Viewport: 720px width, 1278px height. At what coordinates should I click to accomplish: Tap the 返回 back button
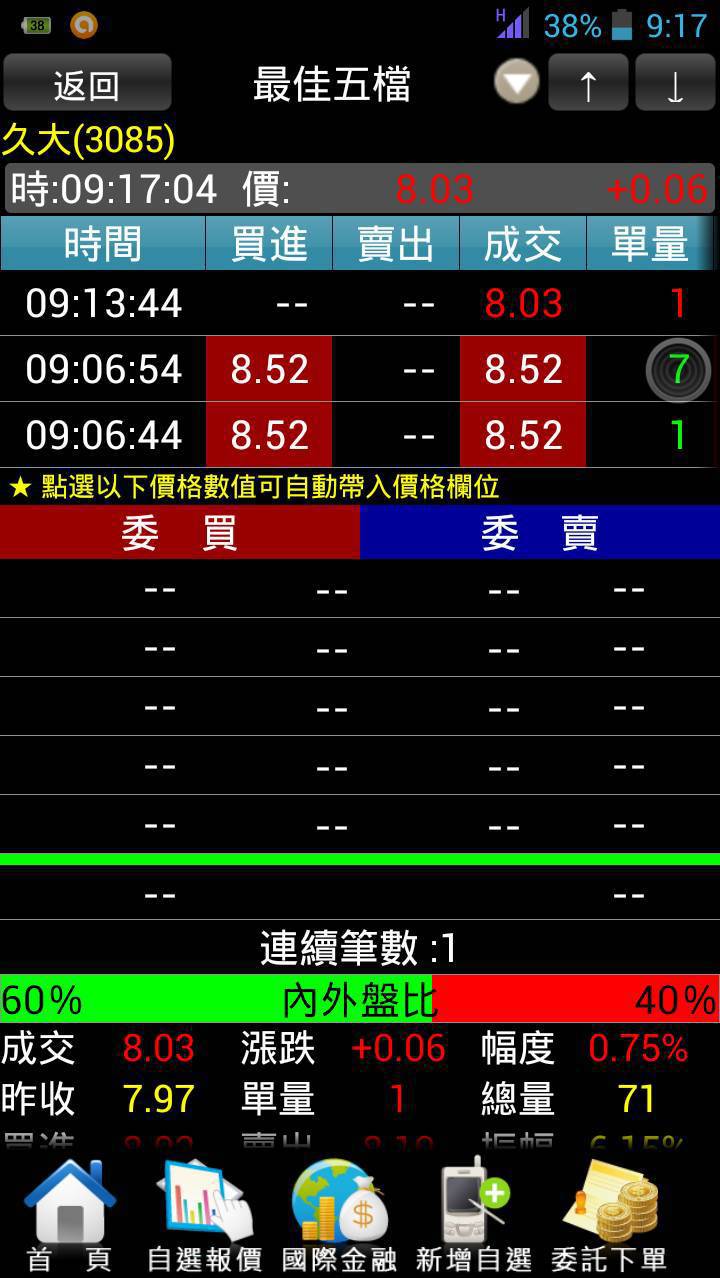pyautogui.click(x=87, y=83)
